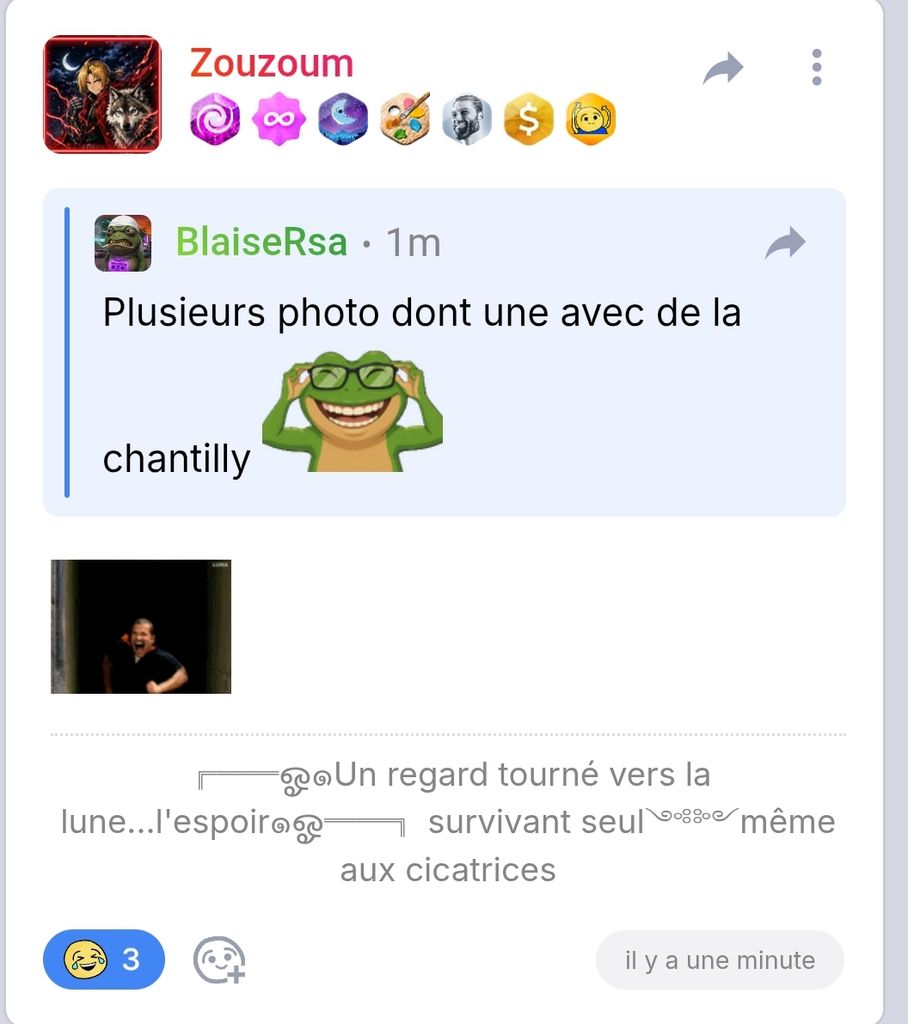Share Zouzoum's post using the arrow
908x1024 pixels.
tap(723, 68)
